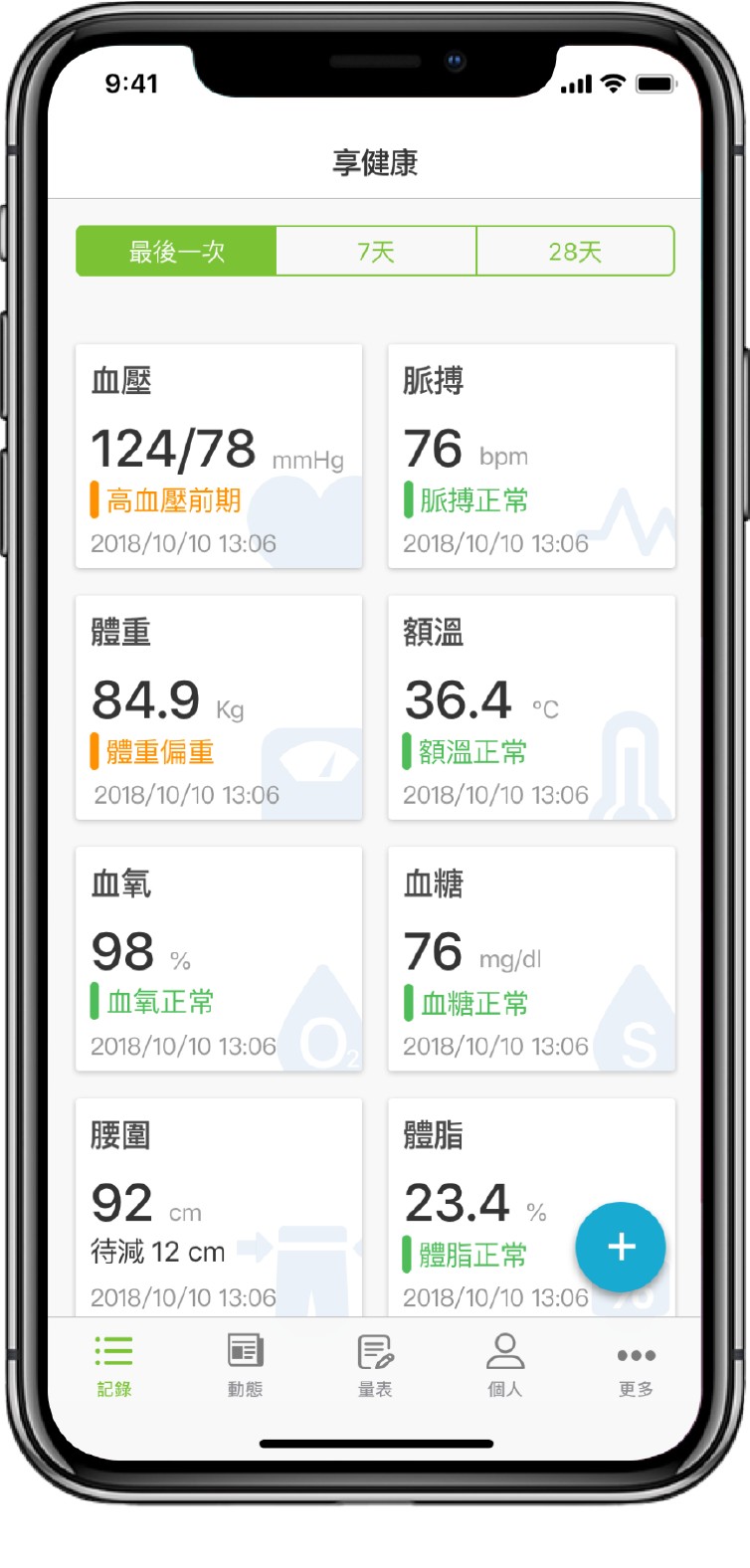This screenshot has width=750, height=1568.
Task: Switch to the 7天 view
Action: (376, 251)
